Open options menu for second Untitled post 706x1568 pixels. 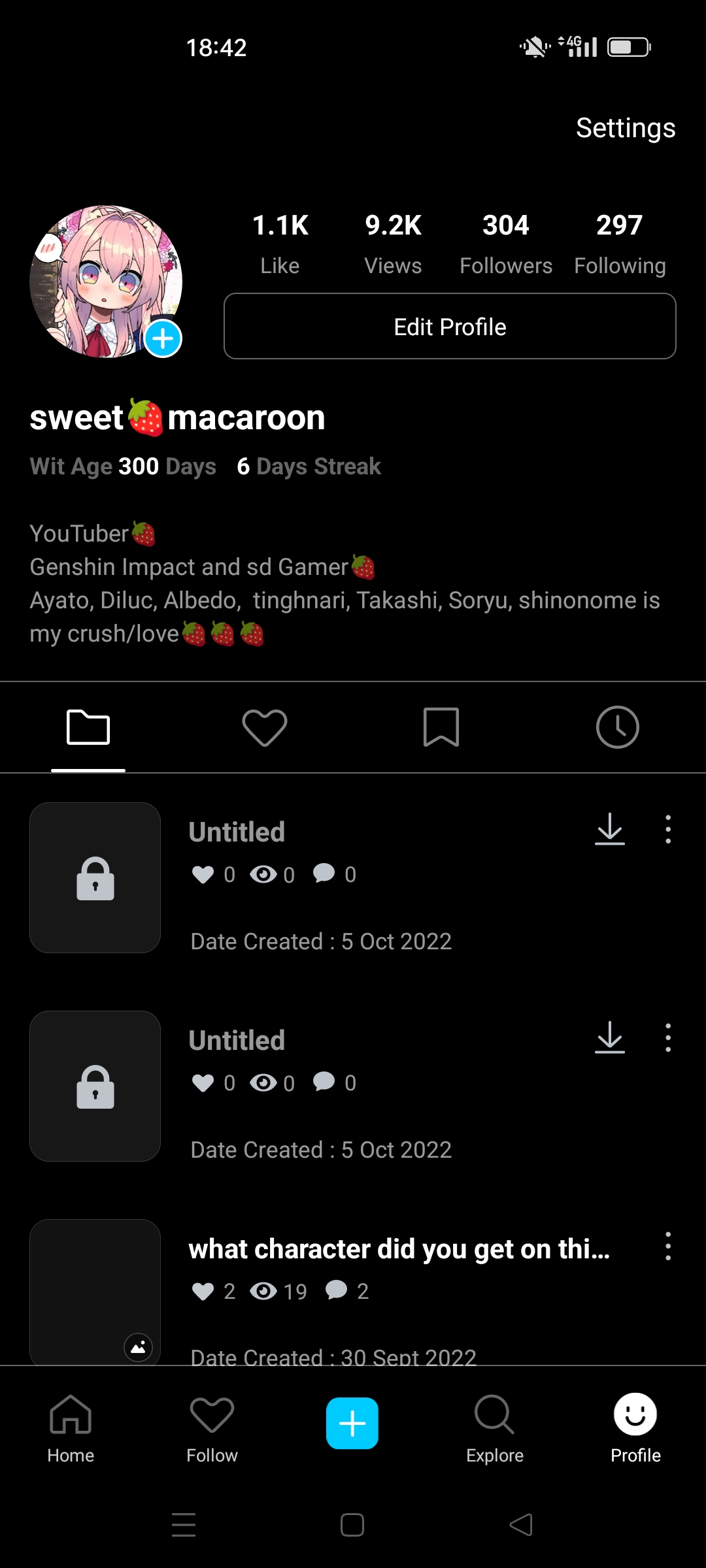pos(668,1037)
